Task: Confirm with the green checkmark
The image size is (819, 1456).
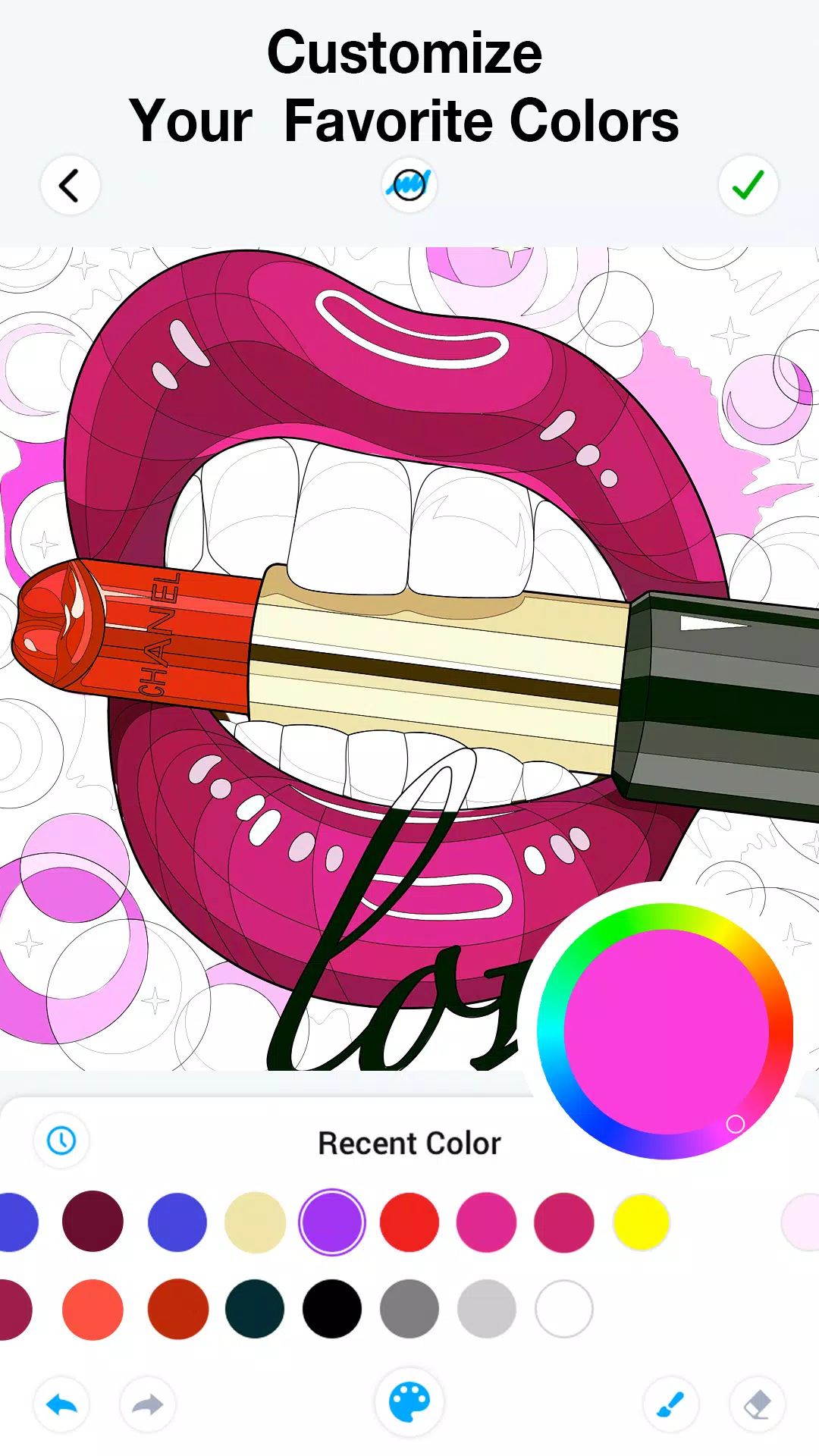Action: [748, 186]
